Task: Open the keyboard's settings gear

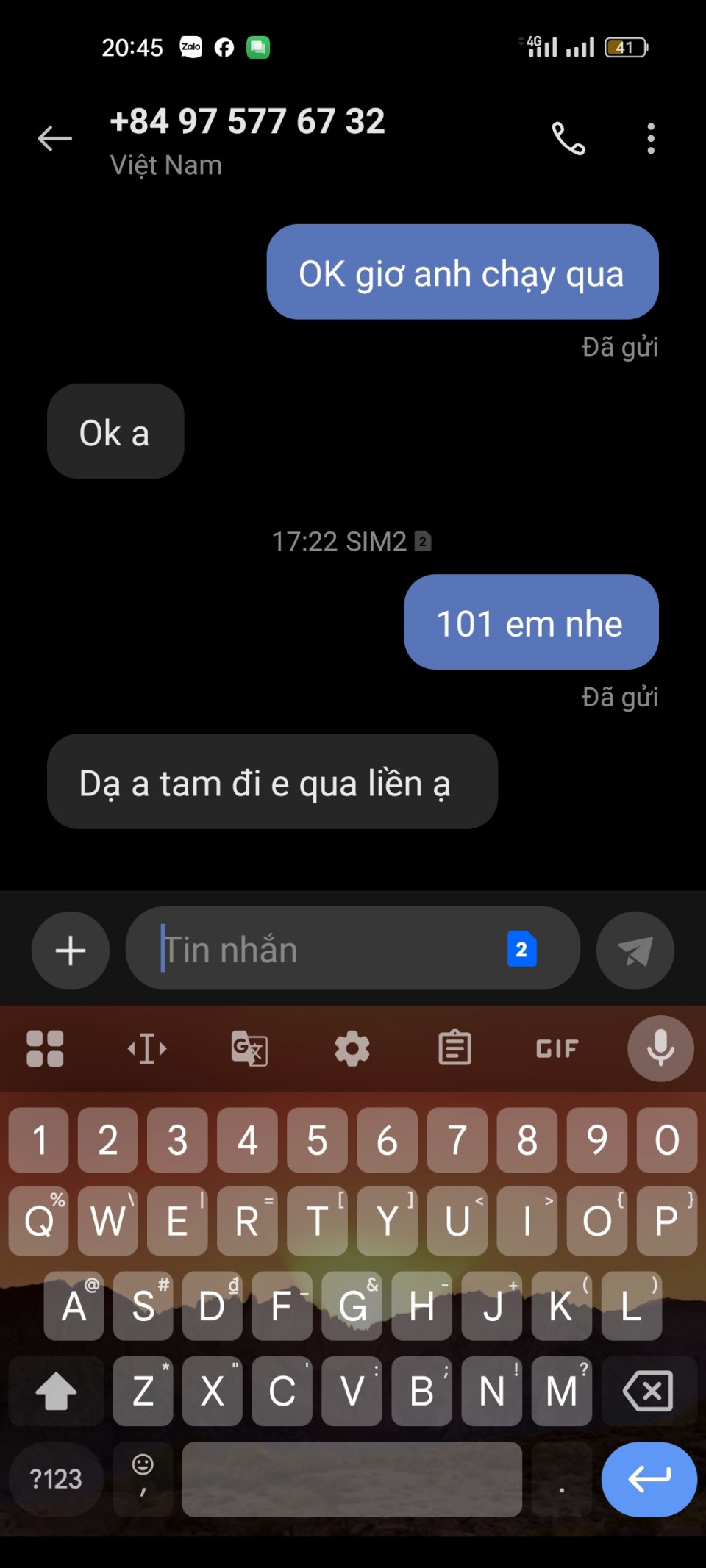Action: [352, 1048]
